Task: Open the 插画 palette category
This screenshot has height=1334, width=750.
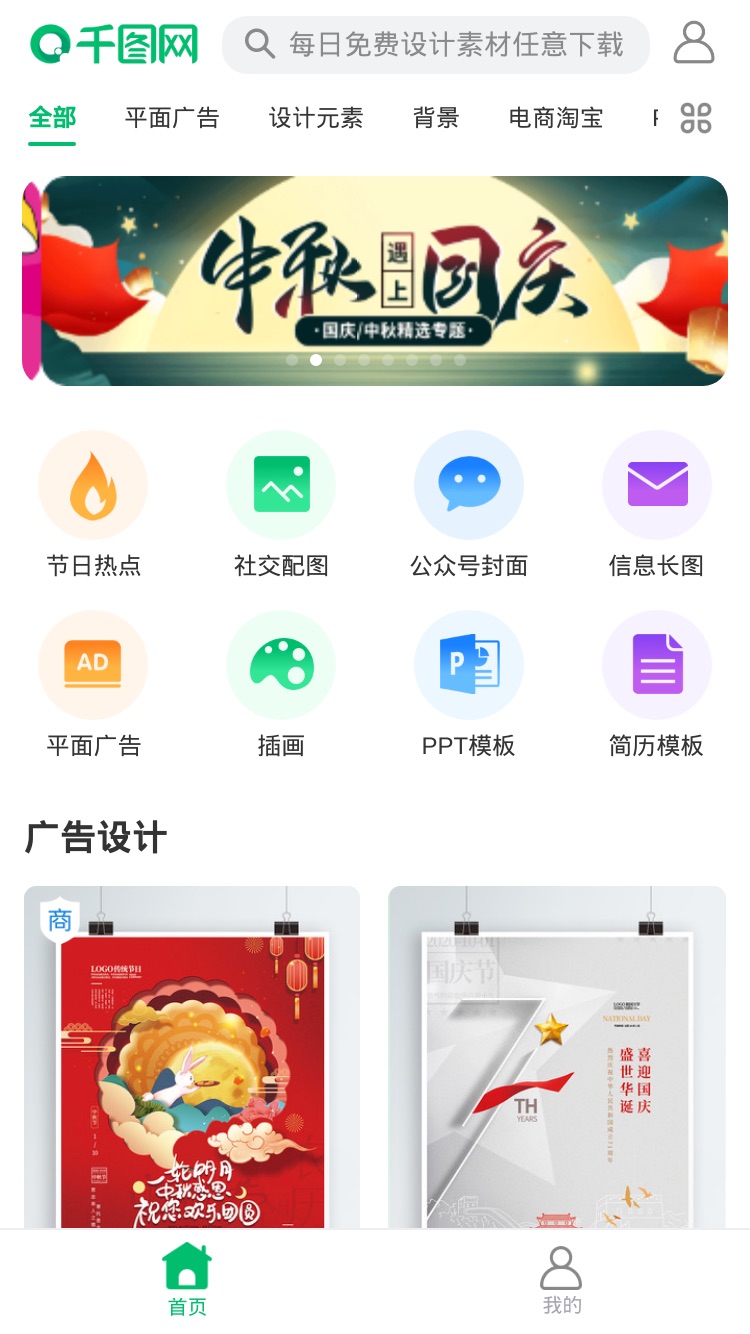Action: point(281,685)
